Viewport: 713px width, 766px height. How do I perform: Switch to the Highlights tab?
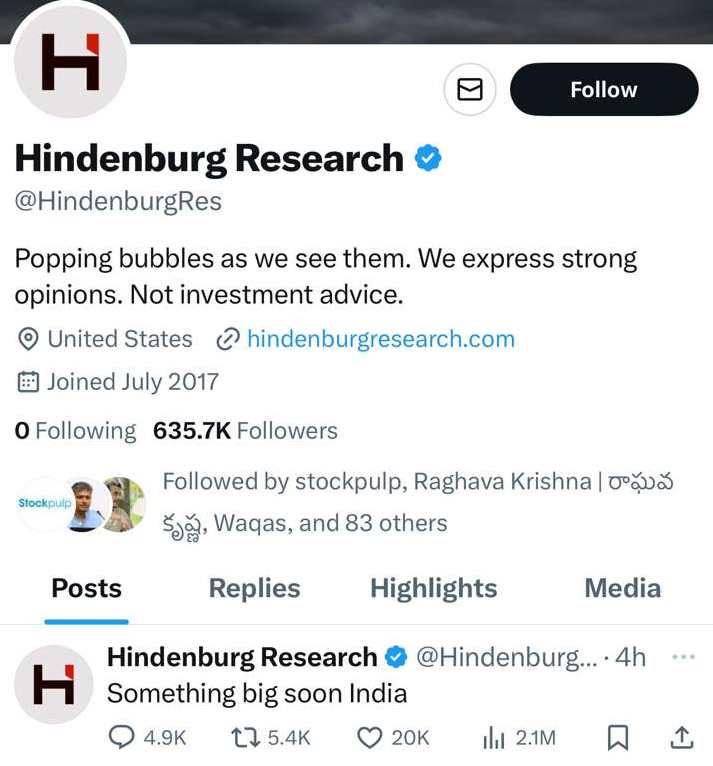pyautogui.click(x=433, y=588)
